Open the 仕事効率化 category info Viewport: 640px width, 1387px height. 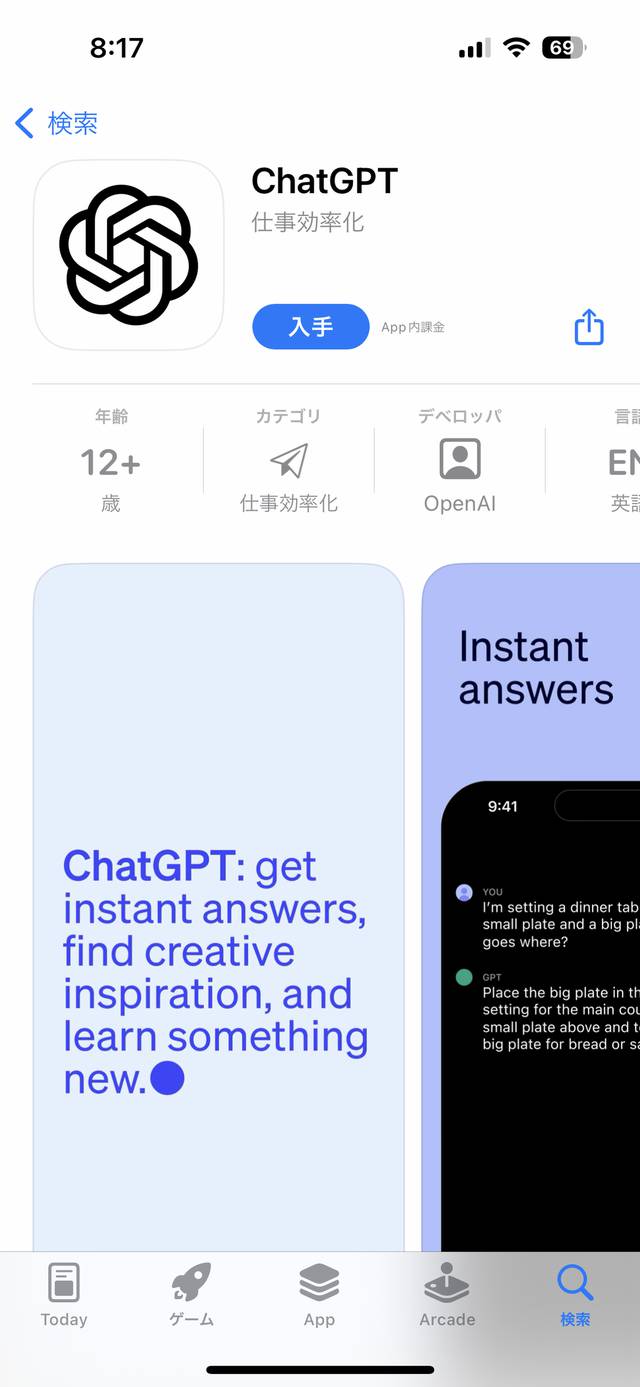pyautogui.click(x=288, y=462)
